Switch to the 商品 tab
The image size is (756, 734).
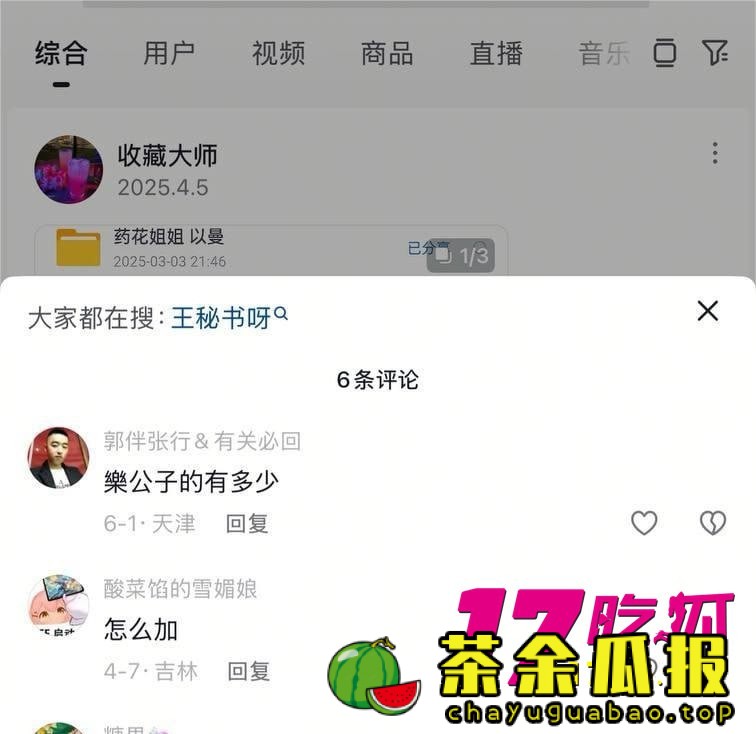(x=387, y=53)
